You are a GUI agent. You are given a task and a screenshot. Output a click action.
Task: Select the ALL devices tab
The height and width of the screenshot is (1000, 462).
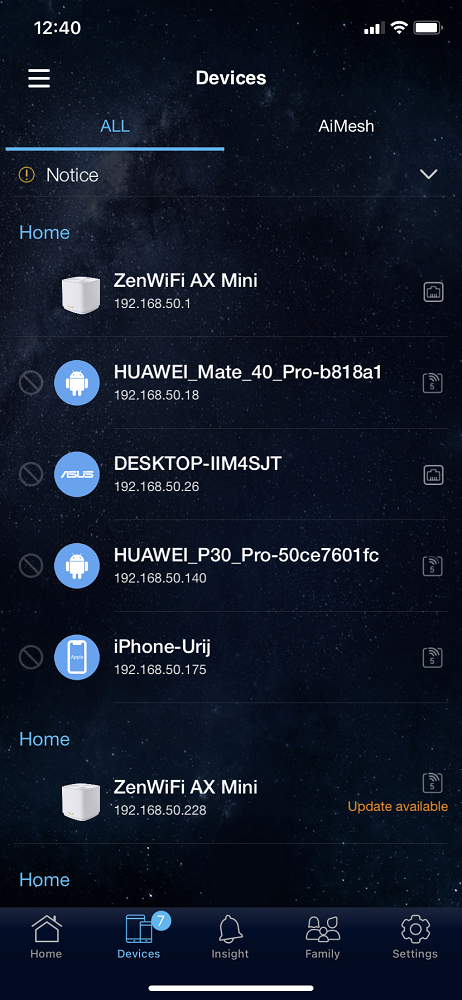pos(115,126)
